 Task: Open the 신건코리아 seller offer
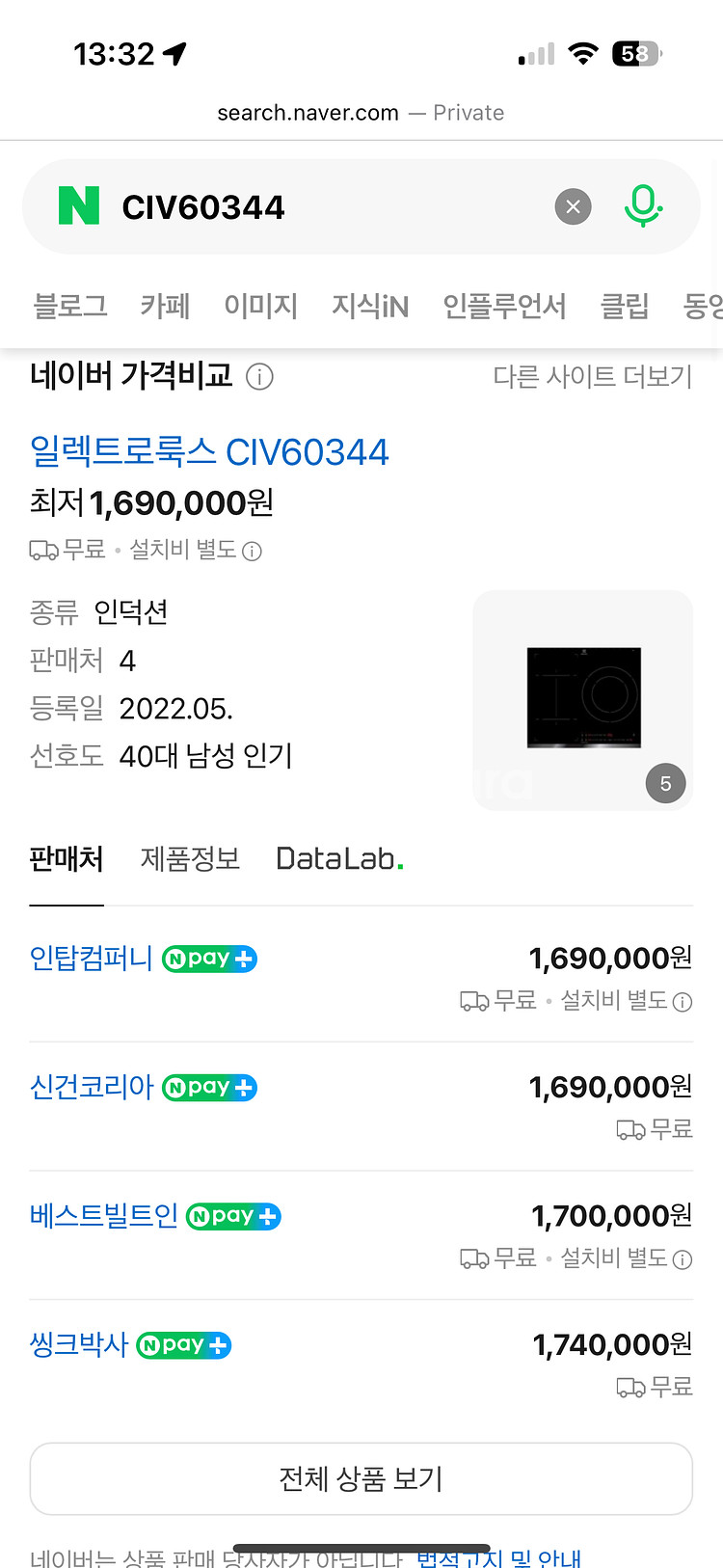click(x=92, y=1087)
